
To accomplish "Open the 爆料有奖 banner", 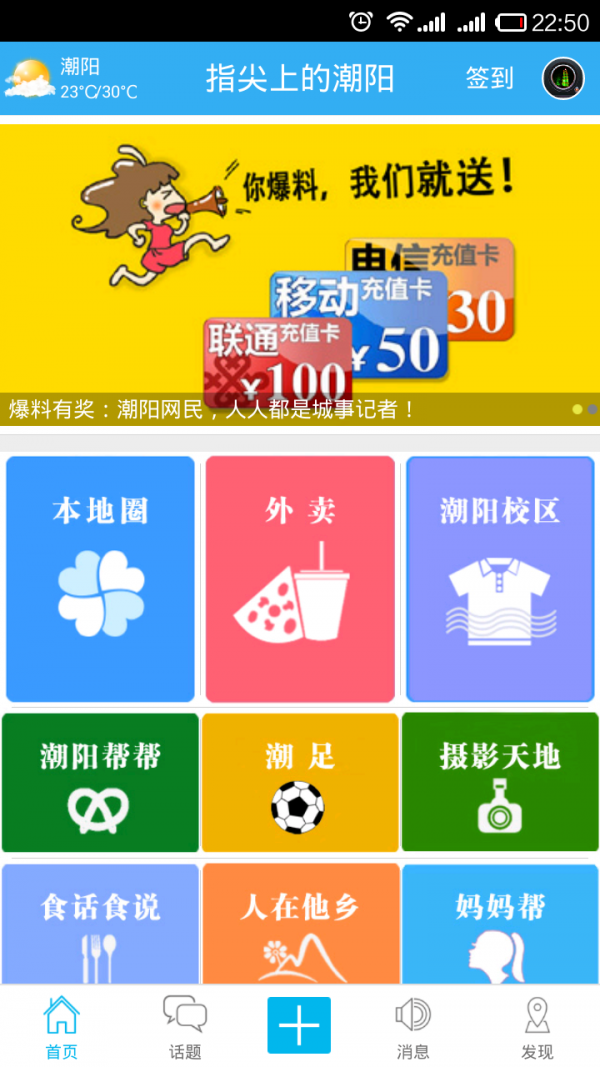I will pyautogui.click(x=300, y=270).
